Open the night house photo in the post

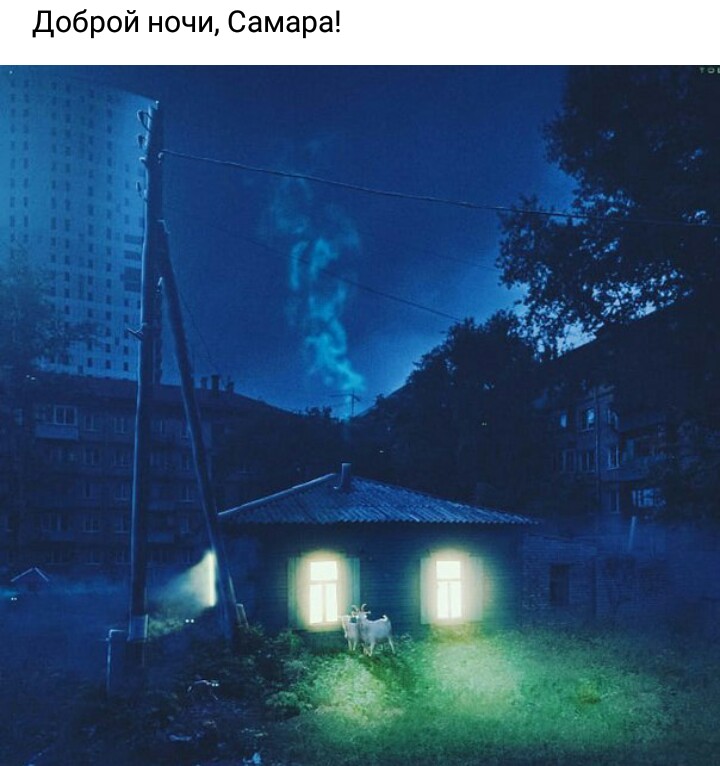tap(360, 415)
